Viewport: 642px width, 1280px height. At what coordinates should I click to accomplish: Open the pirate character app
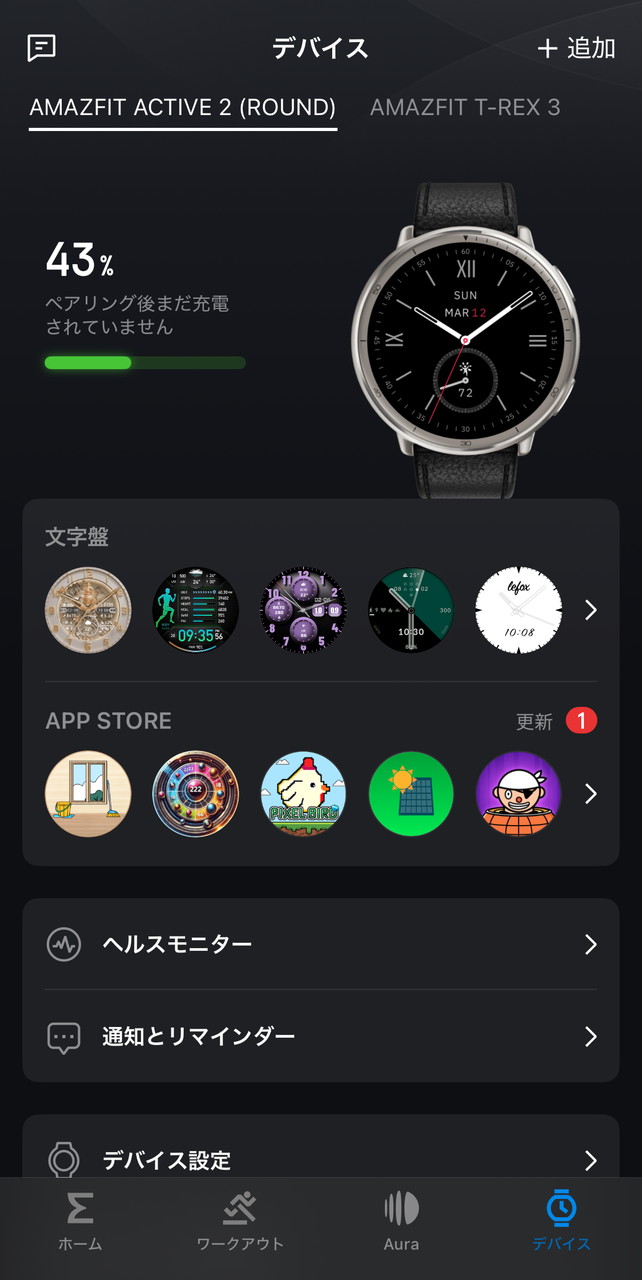(x=518, y=794)
